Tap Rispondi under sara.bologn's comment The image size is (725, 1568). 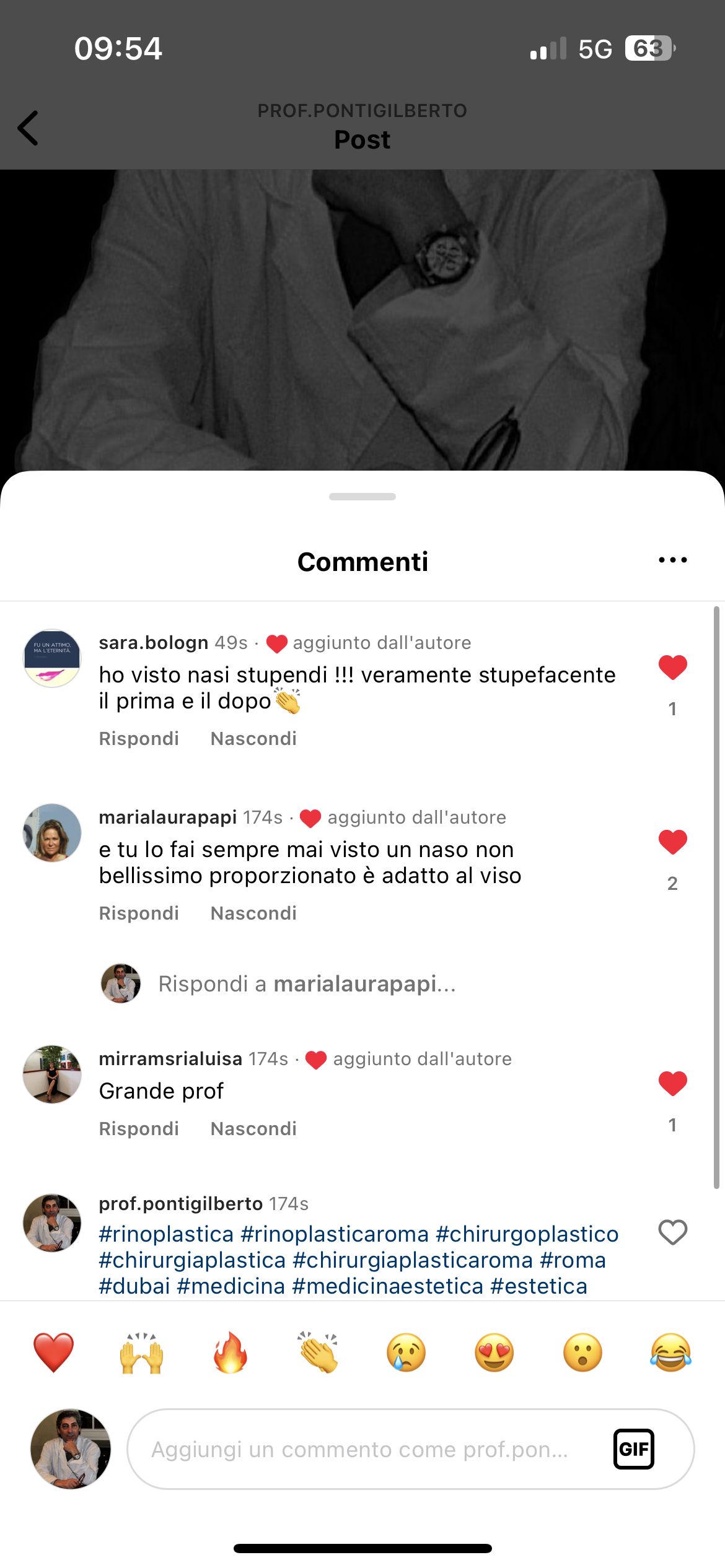click(139, 739)
